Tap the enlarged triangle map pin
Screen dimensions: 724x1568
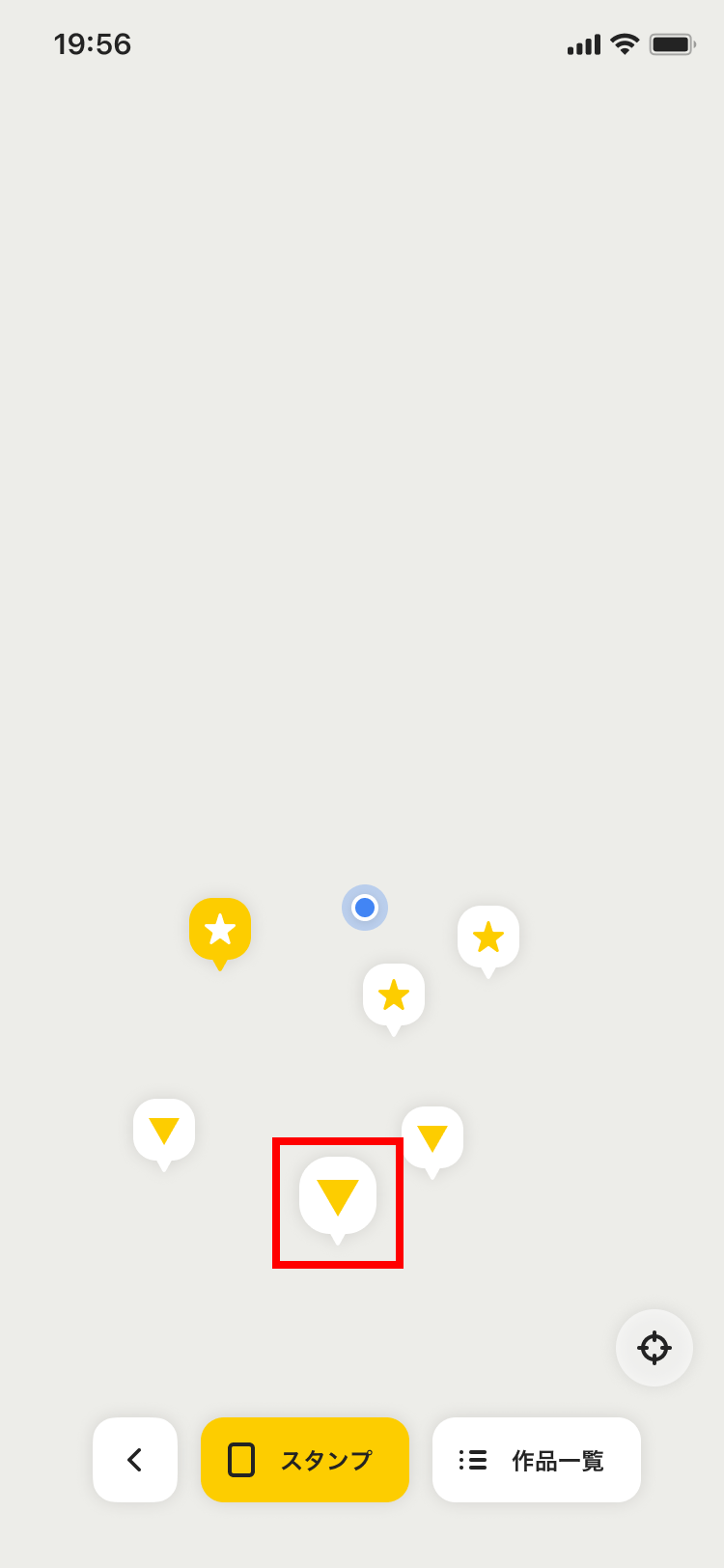click(x=338, y=1196)
